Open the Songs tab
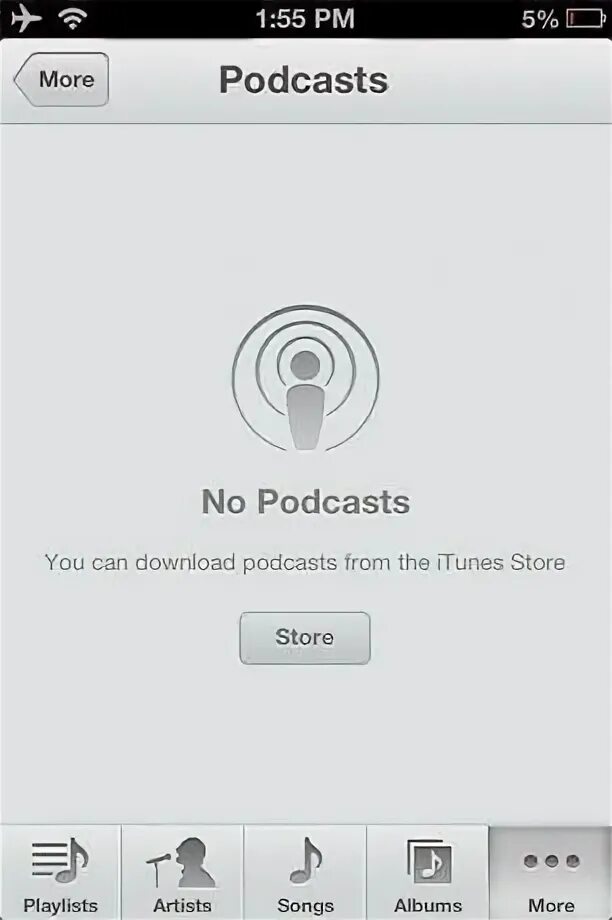 pos(305,873)
